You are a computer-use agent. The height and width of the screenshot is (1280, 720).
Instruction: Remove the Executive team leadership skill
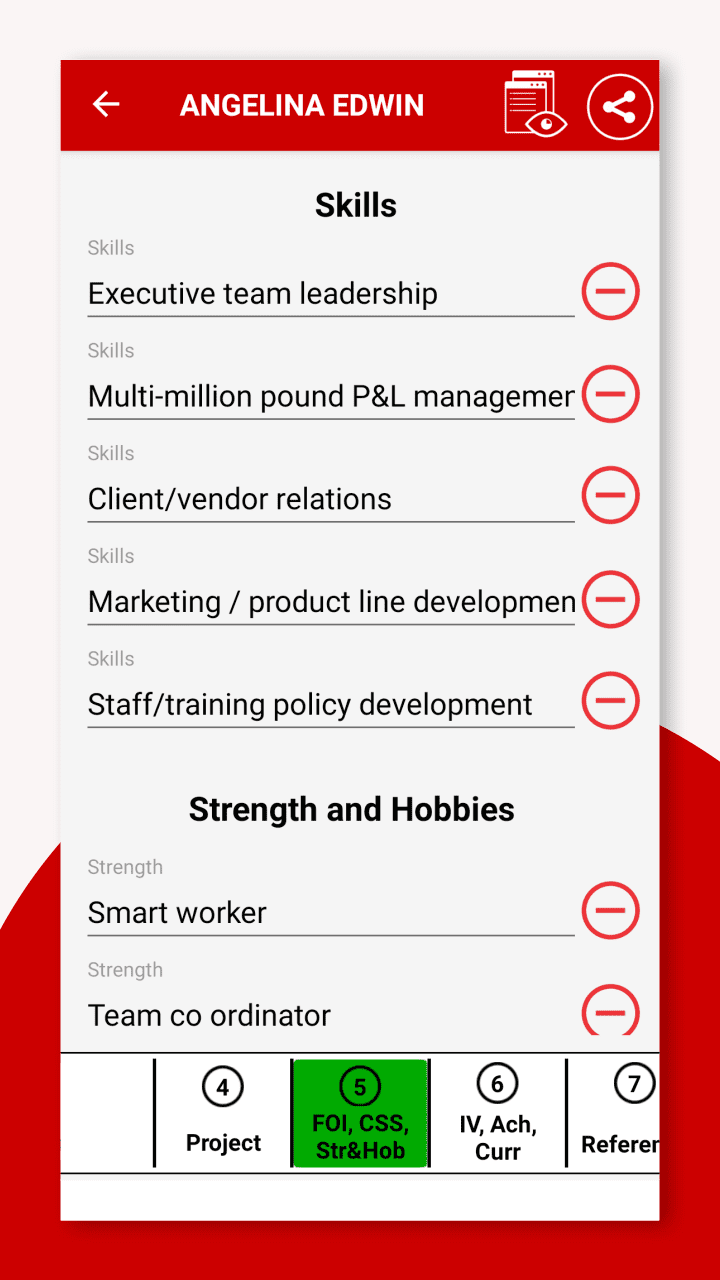pyautogui.click(x=610, y=292)
